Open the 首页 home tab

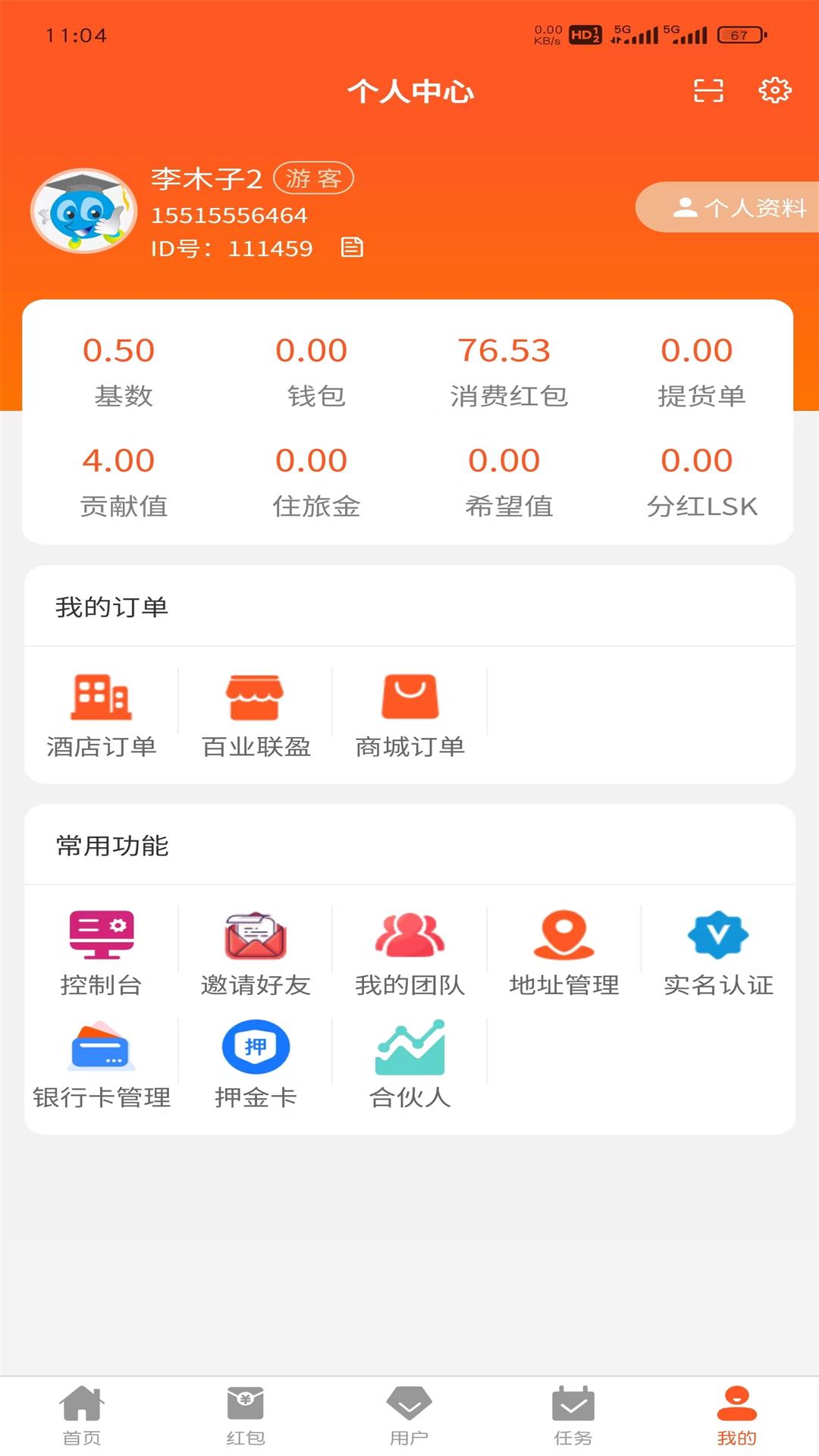click(82, 1410)
